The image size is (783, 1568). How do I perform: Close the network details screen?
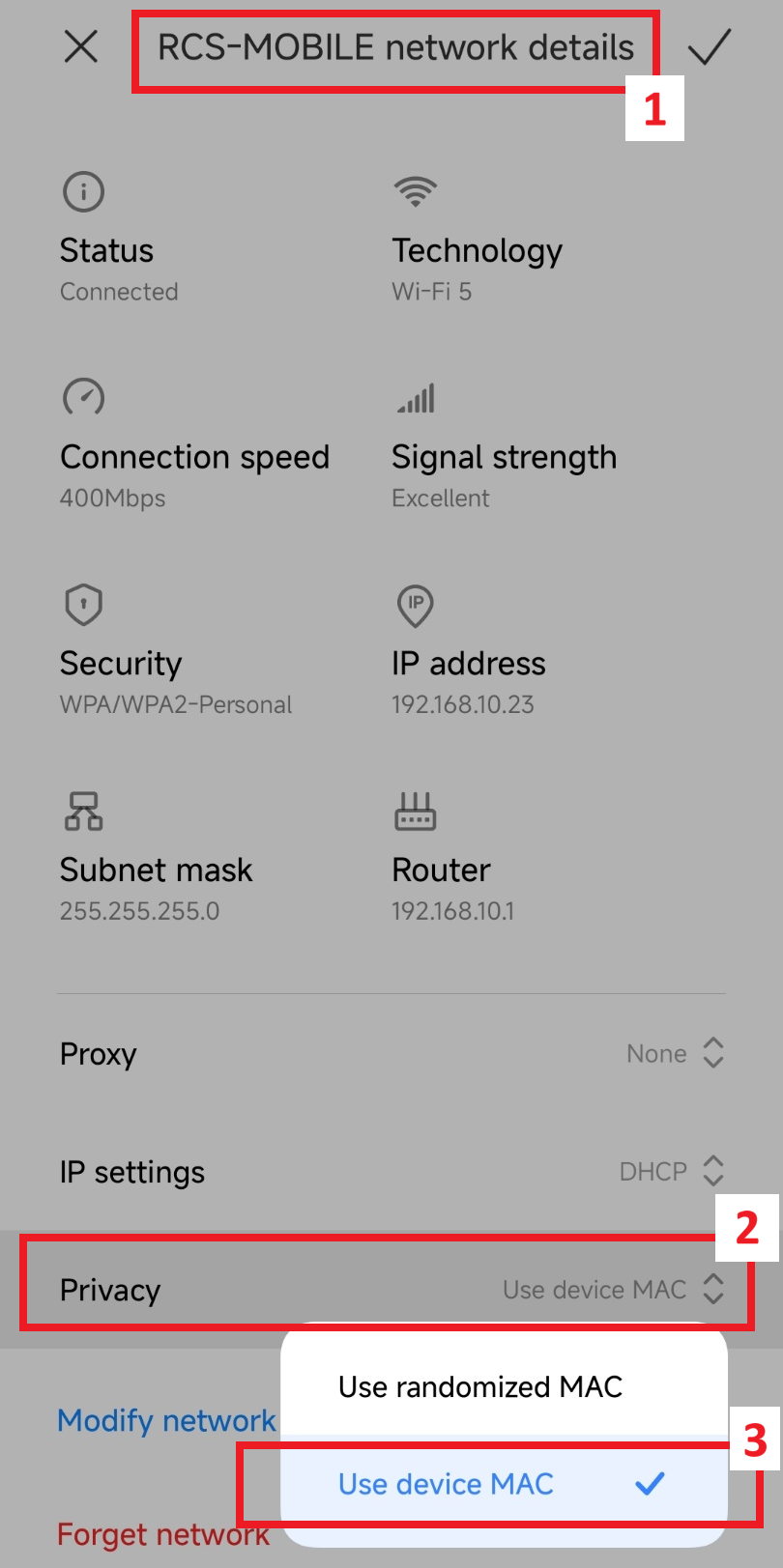[x=81, y=46]
